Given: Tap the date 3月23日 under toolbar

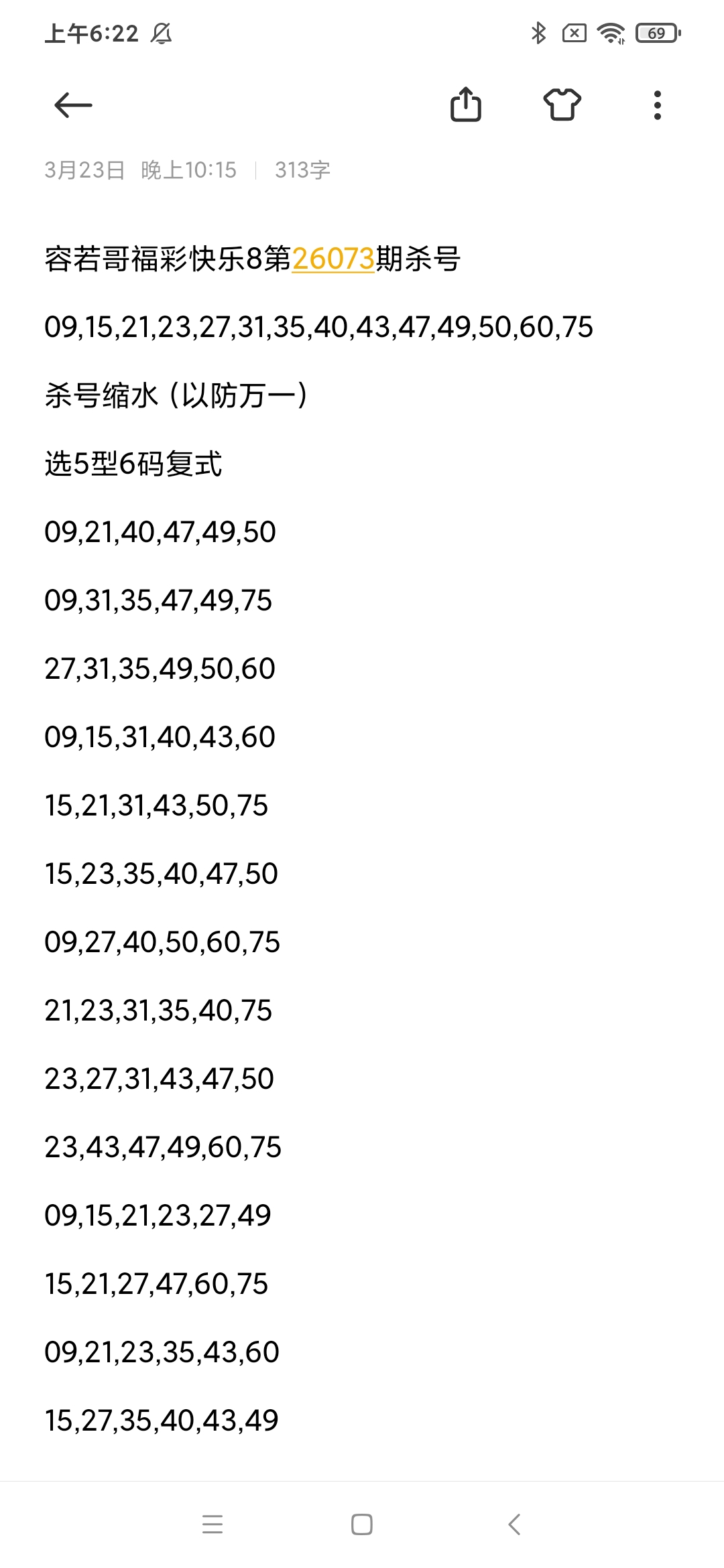Looking at the screenshot, I should point(85,171).
